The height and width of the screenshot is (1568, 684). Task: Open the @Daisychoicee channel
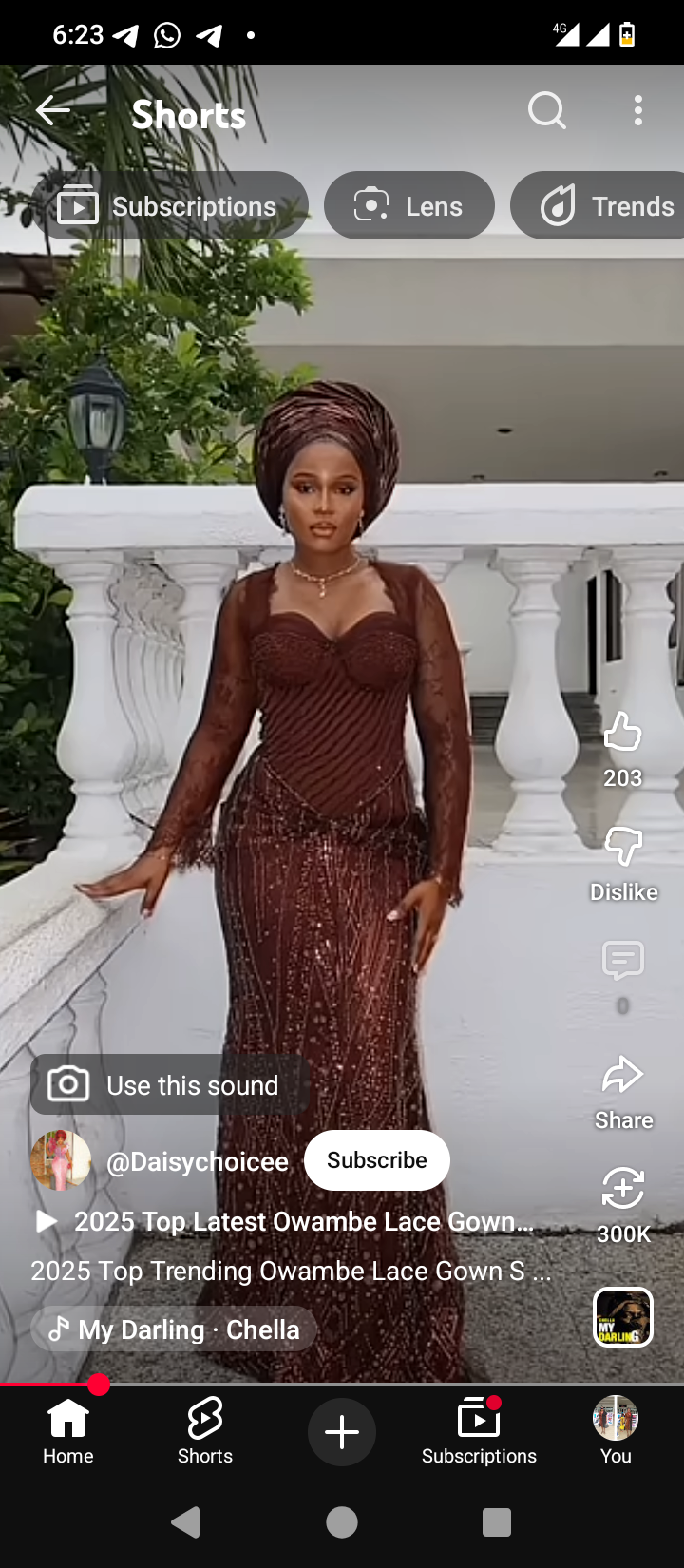(197, 1162)
